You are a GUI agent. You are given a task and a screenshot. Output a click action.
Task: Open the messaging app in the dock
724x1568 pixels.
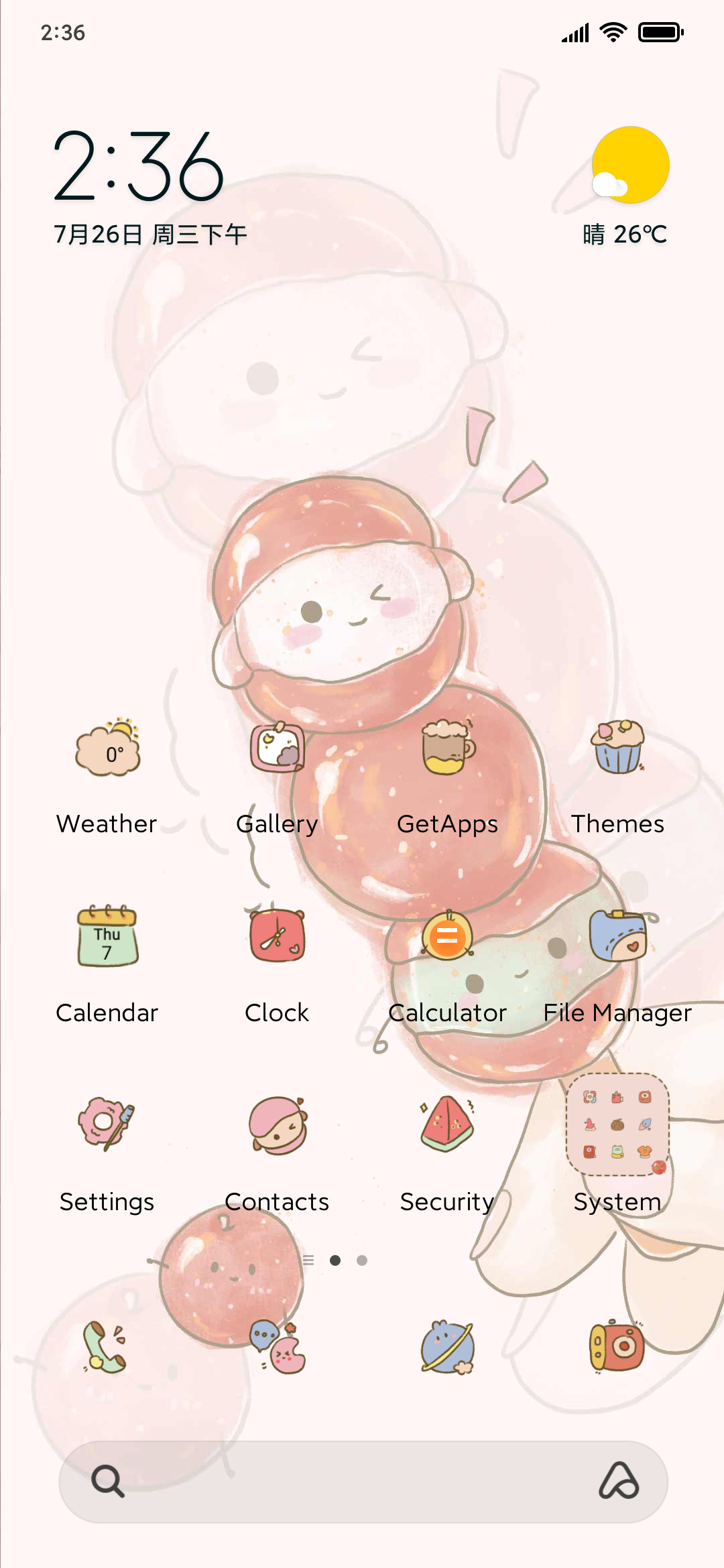pos(278,1347)
